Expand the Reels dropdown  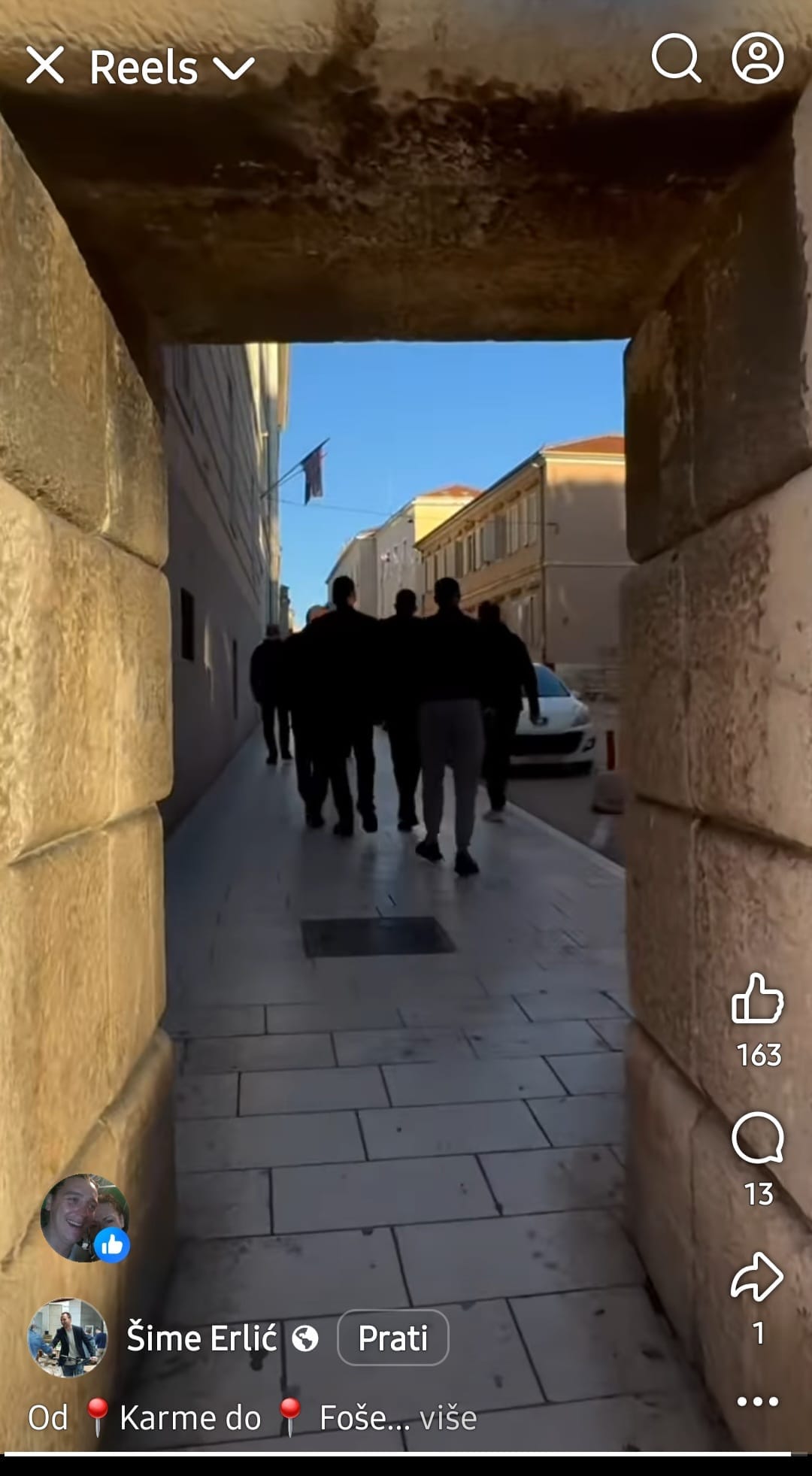click(234, 68)
